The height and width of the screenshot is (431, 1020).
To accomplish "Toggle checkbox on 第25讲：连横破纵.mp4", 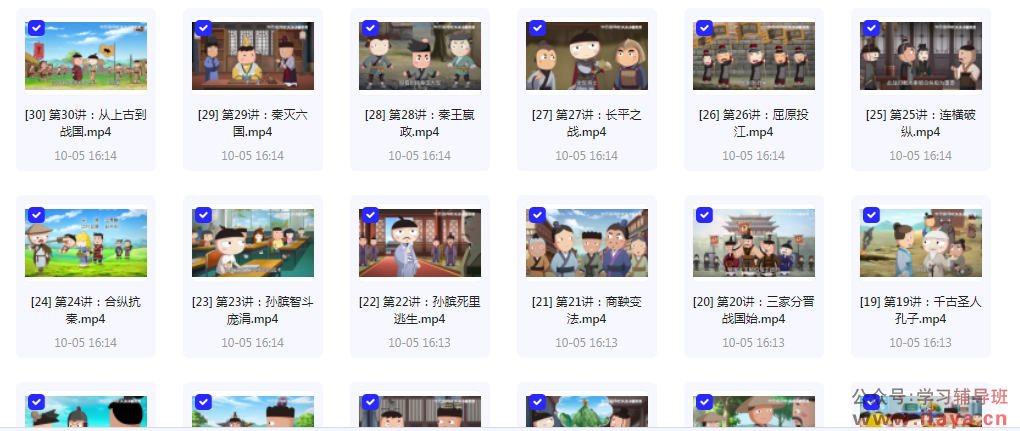I will (x=871, y=28).
